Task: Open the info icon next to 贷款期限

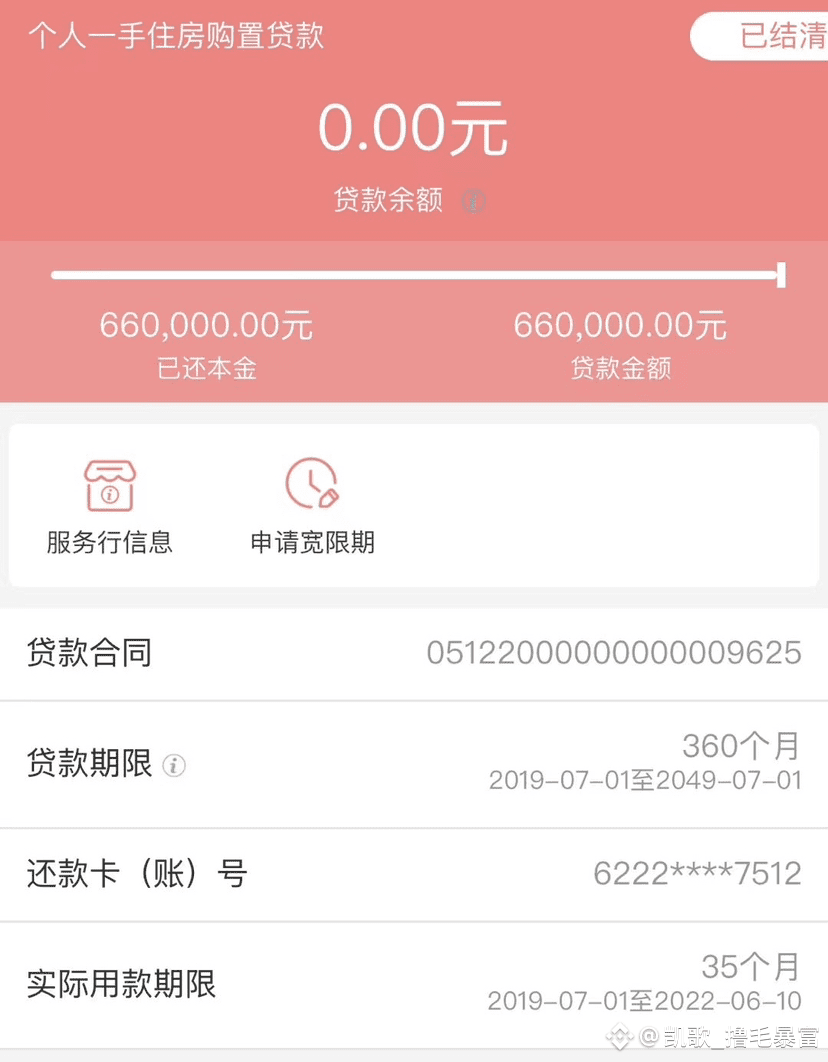Action: coord(175,766)
